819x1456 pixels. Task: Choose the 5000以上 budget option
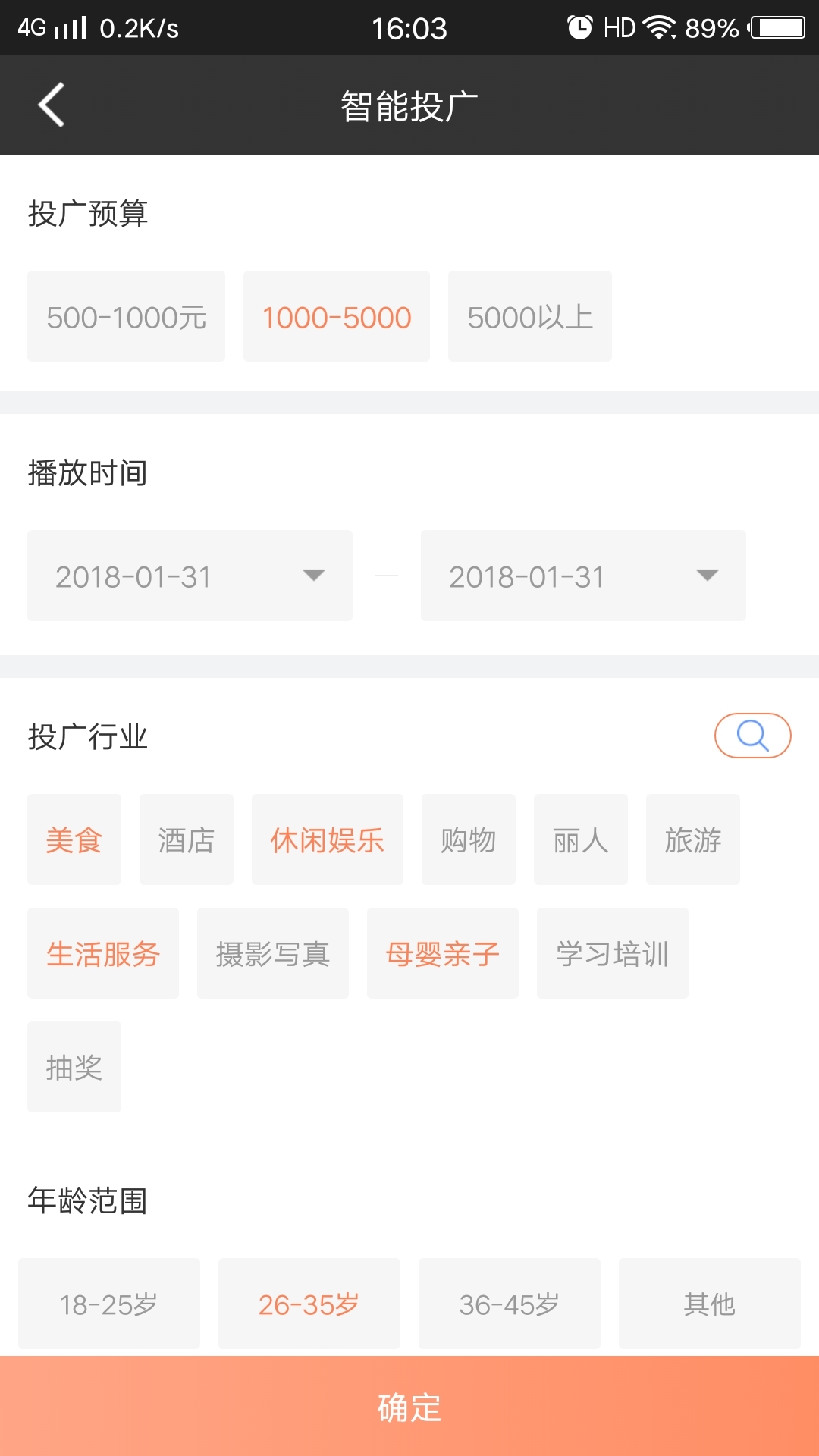(529, 316)
